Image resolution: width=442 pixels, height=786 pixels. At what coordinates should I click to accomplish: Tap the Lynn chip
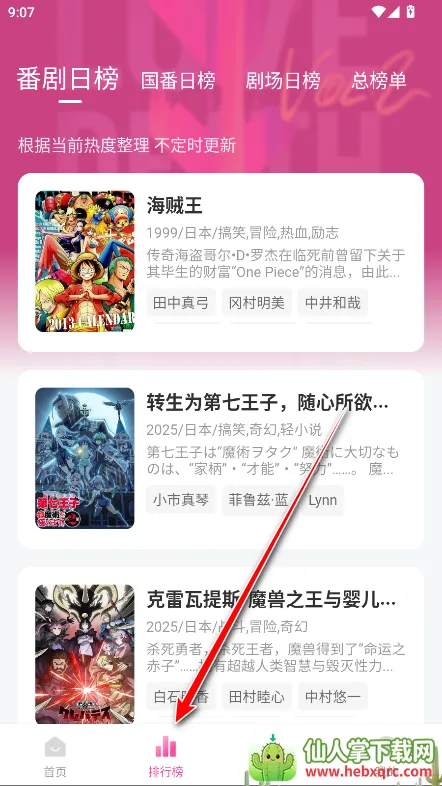pos(323,500)
